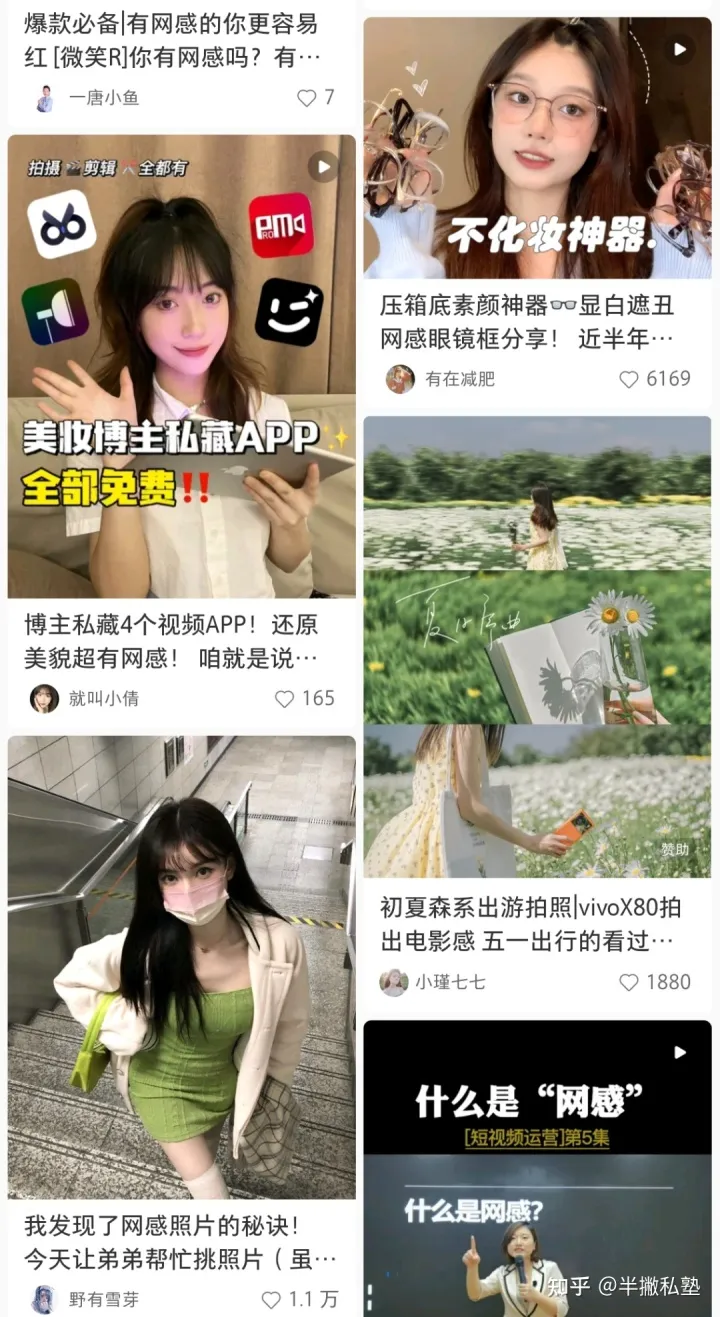Image resolution: width=720 pixels, height=1317 pixels.
Task: Like 野有雪芽's post with 1.1万 likes
Action: [271, 1300]
